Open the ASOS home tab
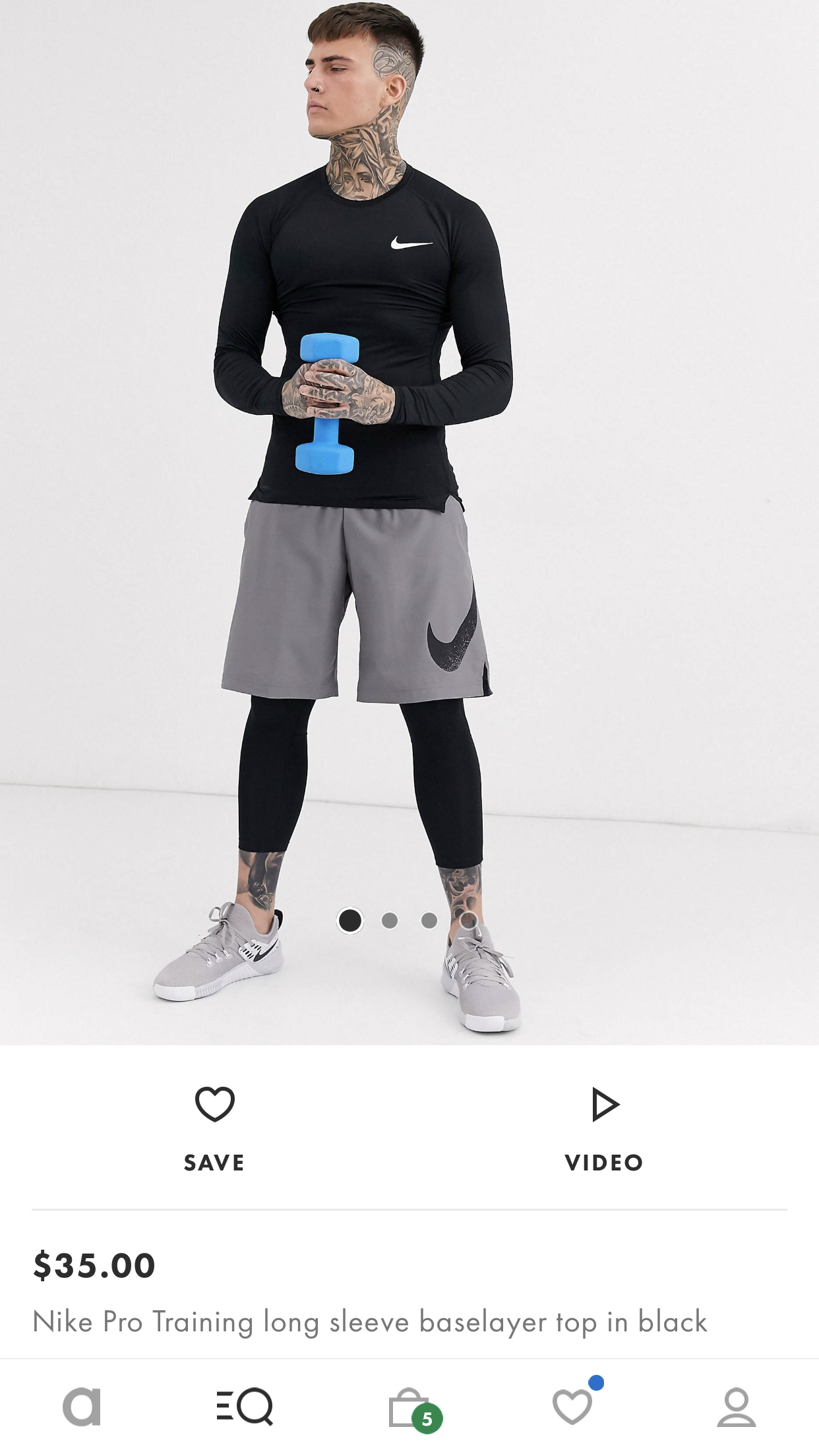819x1456 pixels. click(82, 1407)
